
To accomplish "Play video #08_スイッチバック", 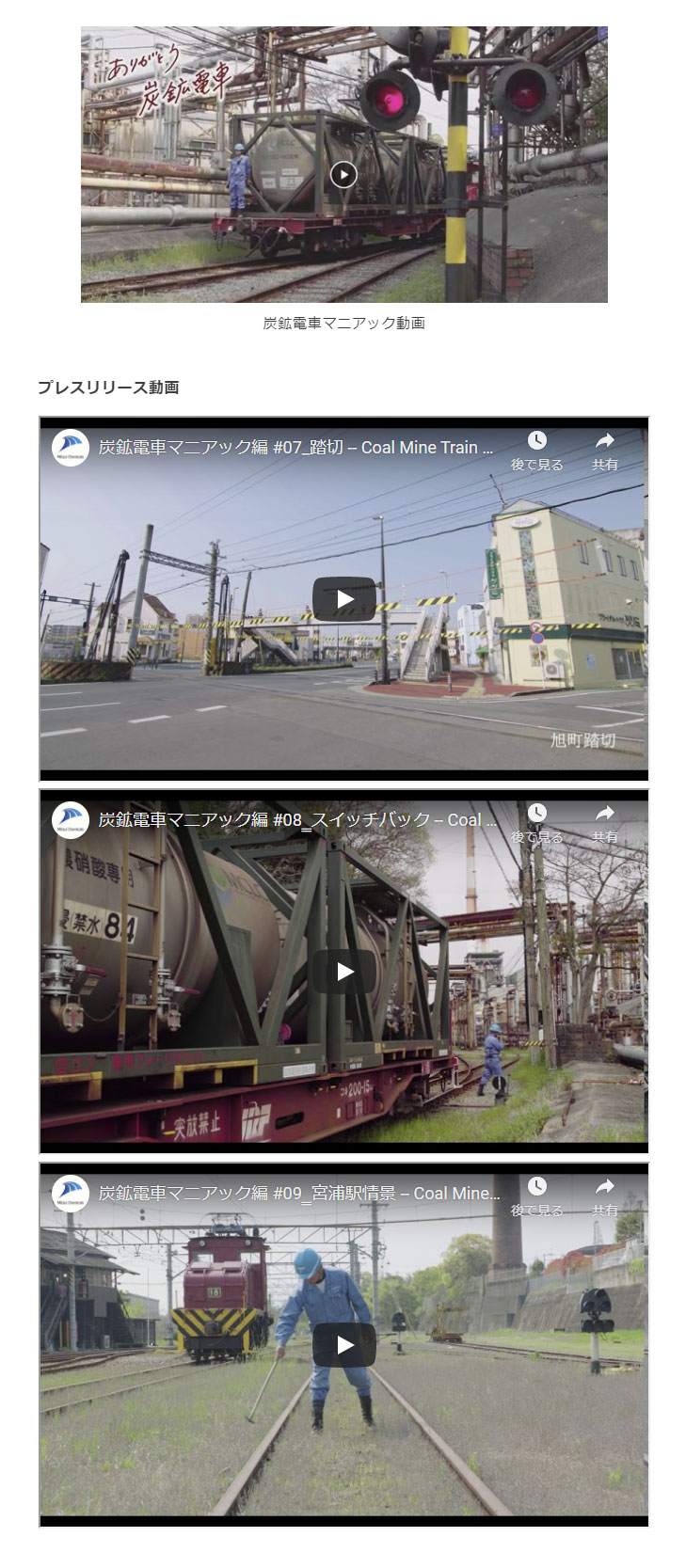I will (343, 972).
